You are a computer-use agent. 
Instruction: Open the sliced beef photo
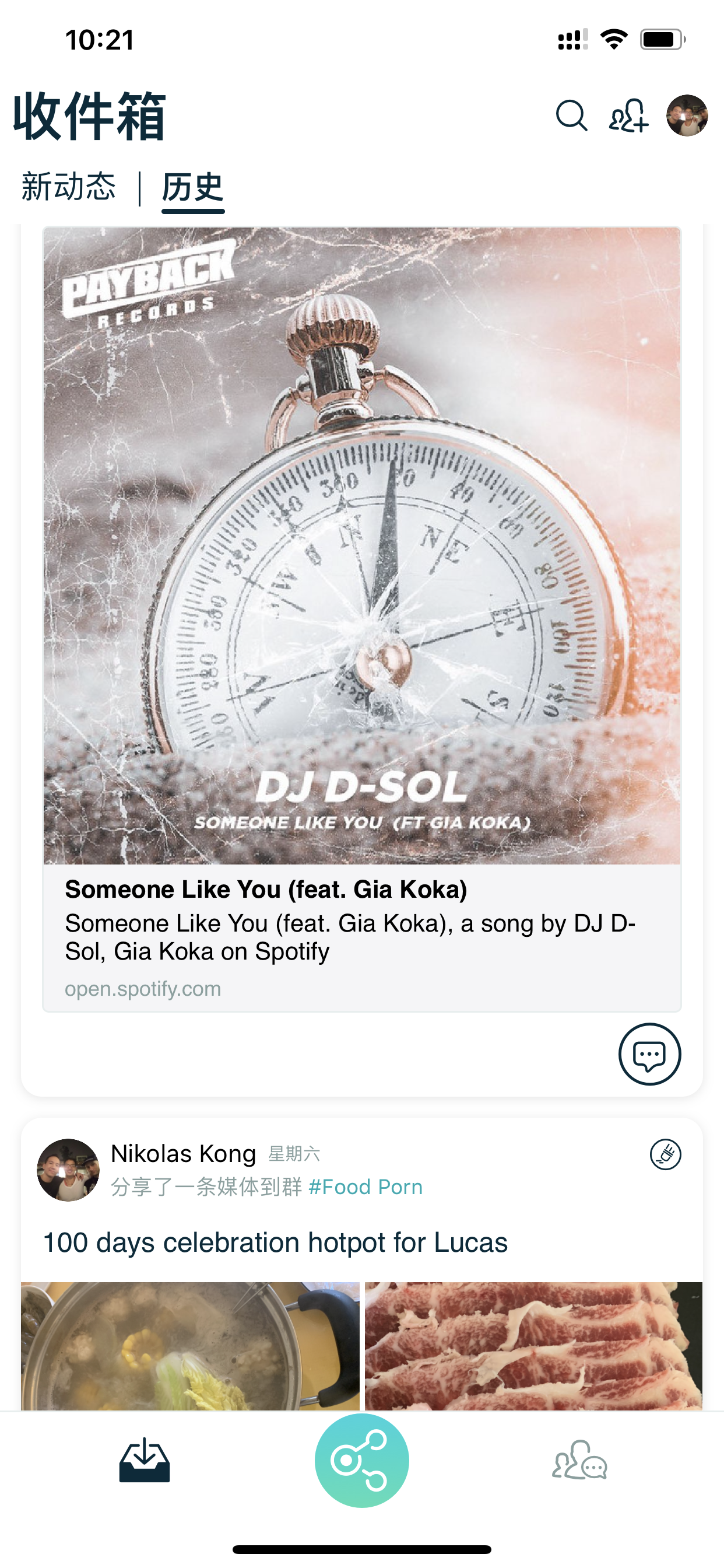pyautogui.click(x=533, y=1345)
